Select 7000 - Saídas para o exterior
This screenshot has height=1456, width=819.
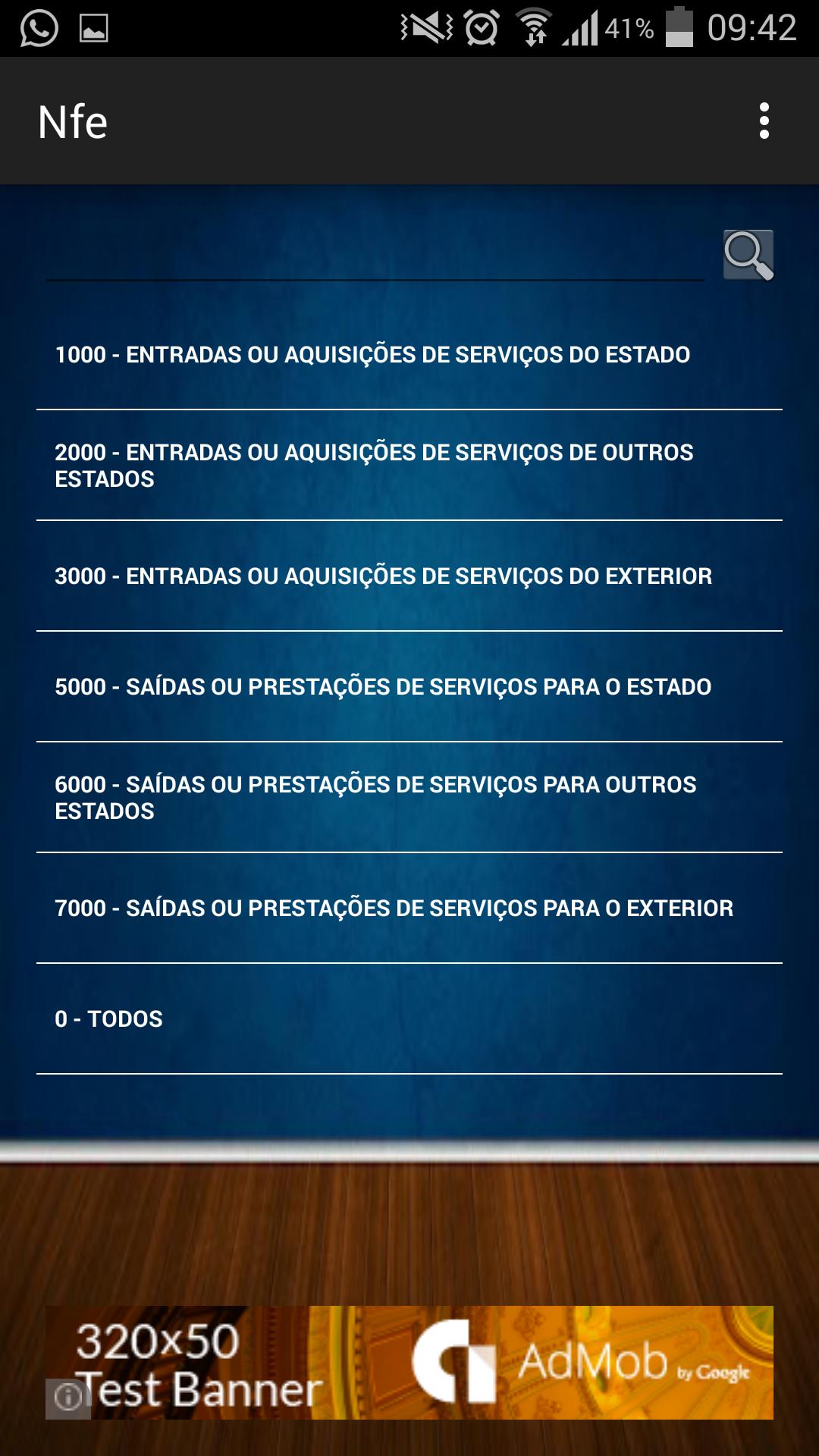[x=409, y=908]
